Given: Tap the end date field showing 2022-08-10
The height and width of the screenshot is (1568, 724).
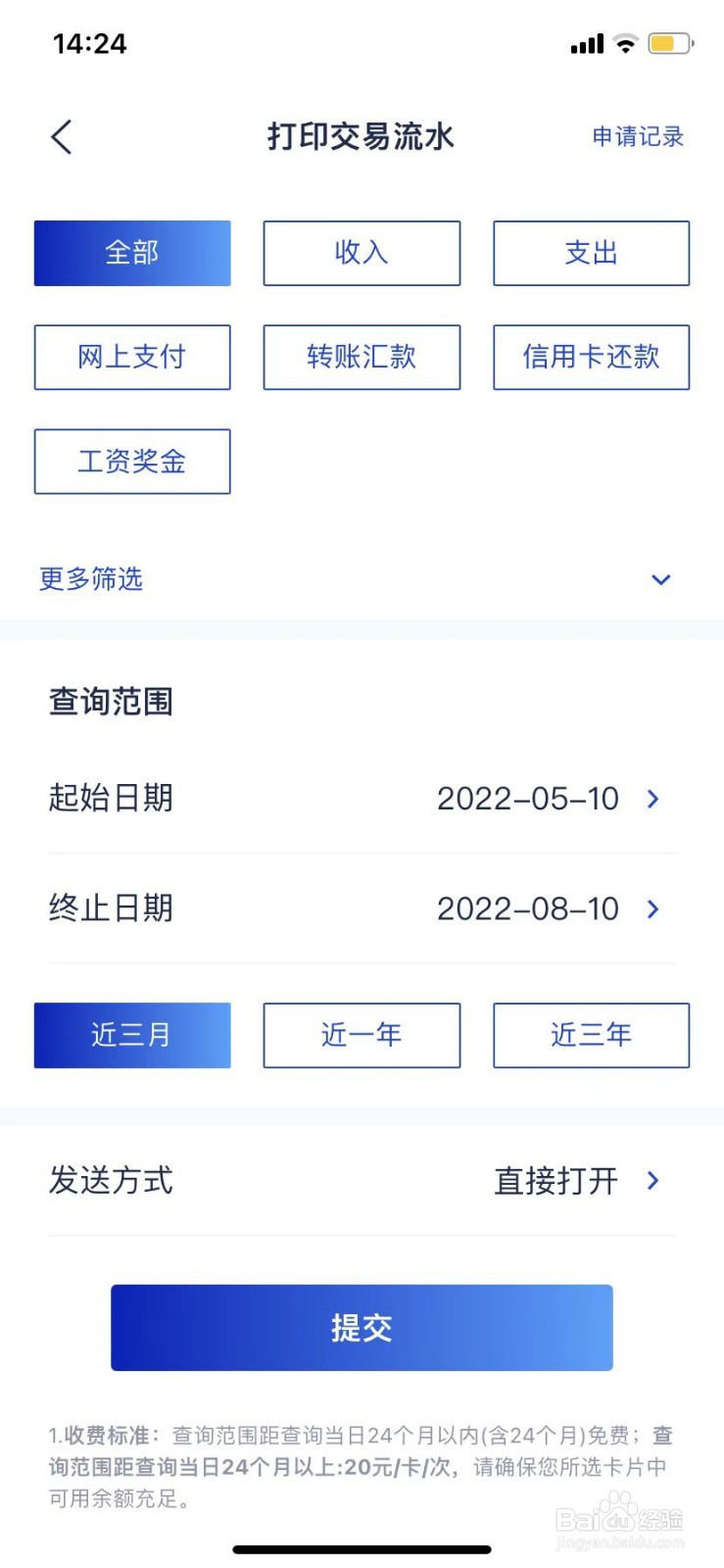Looking at the screenshot, I should tap(527, 908).
